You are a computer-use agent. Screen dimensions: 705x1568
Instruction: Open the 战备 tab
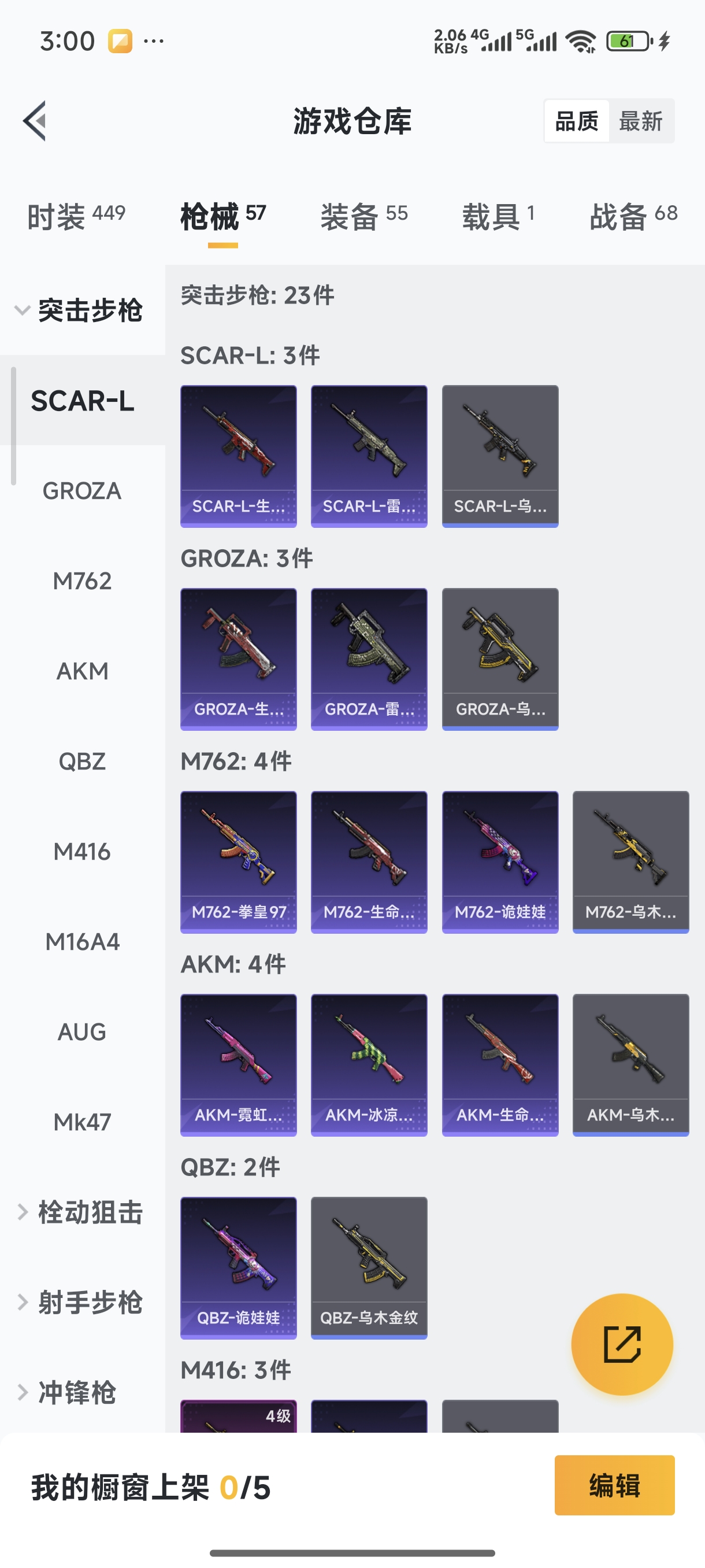click(633, 216)
